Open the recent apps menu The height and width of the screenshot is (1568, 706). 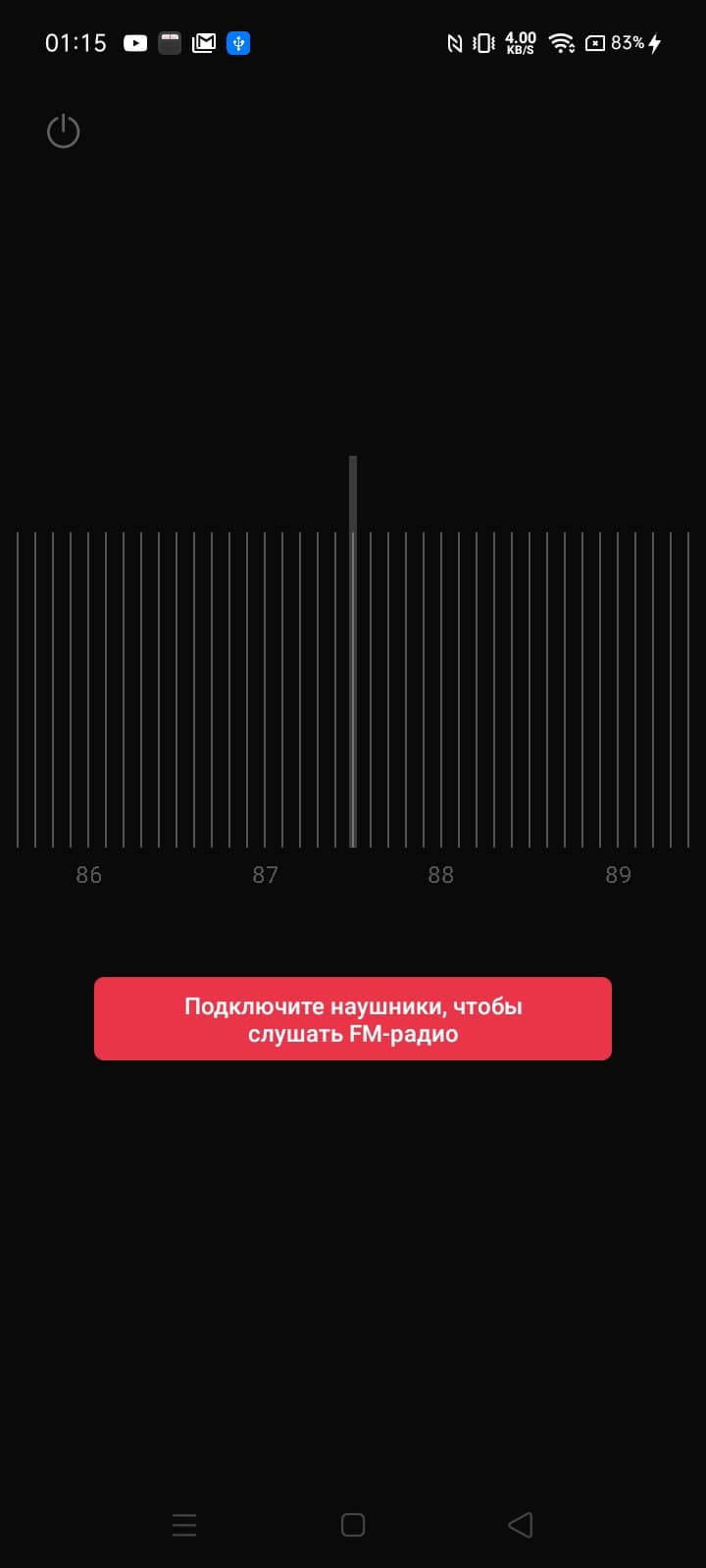(184, 1524)
